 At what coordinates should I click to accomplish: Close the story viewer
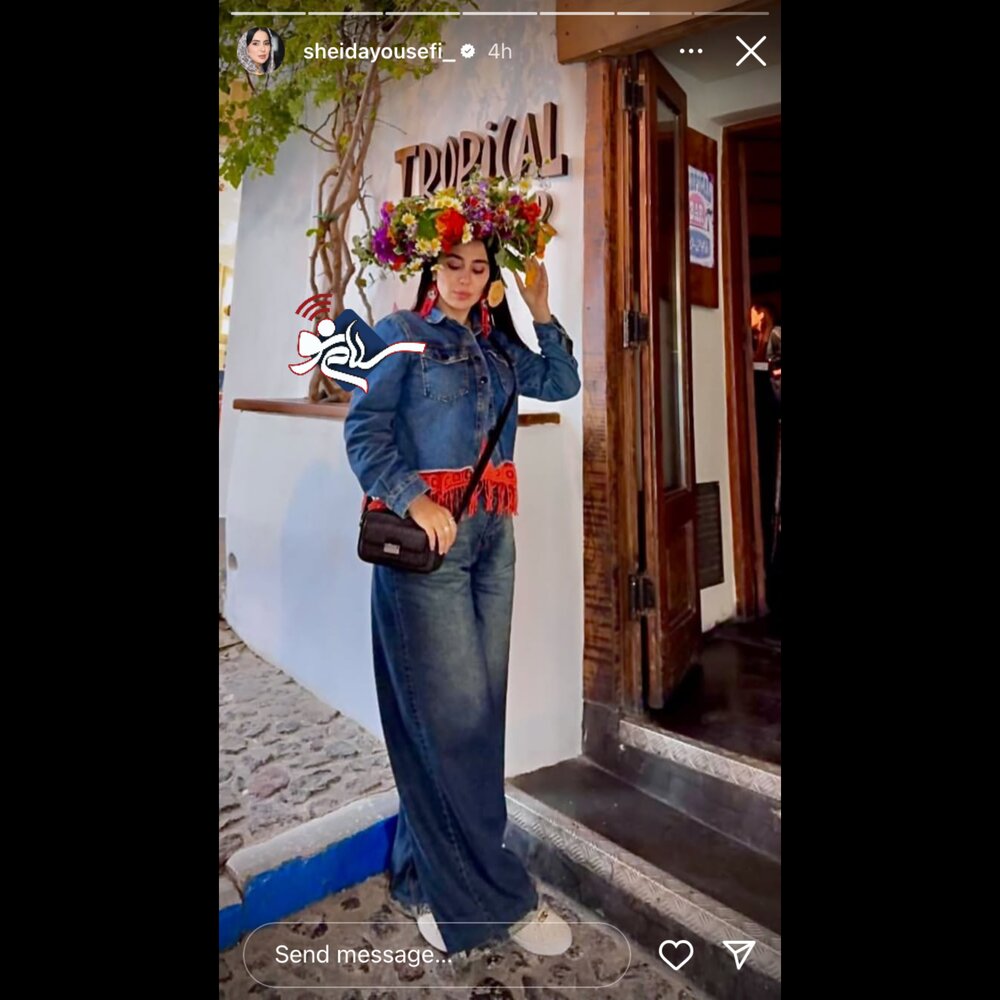pyautogui.click(x=750, y=51)
